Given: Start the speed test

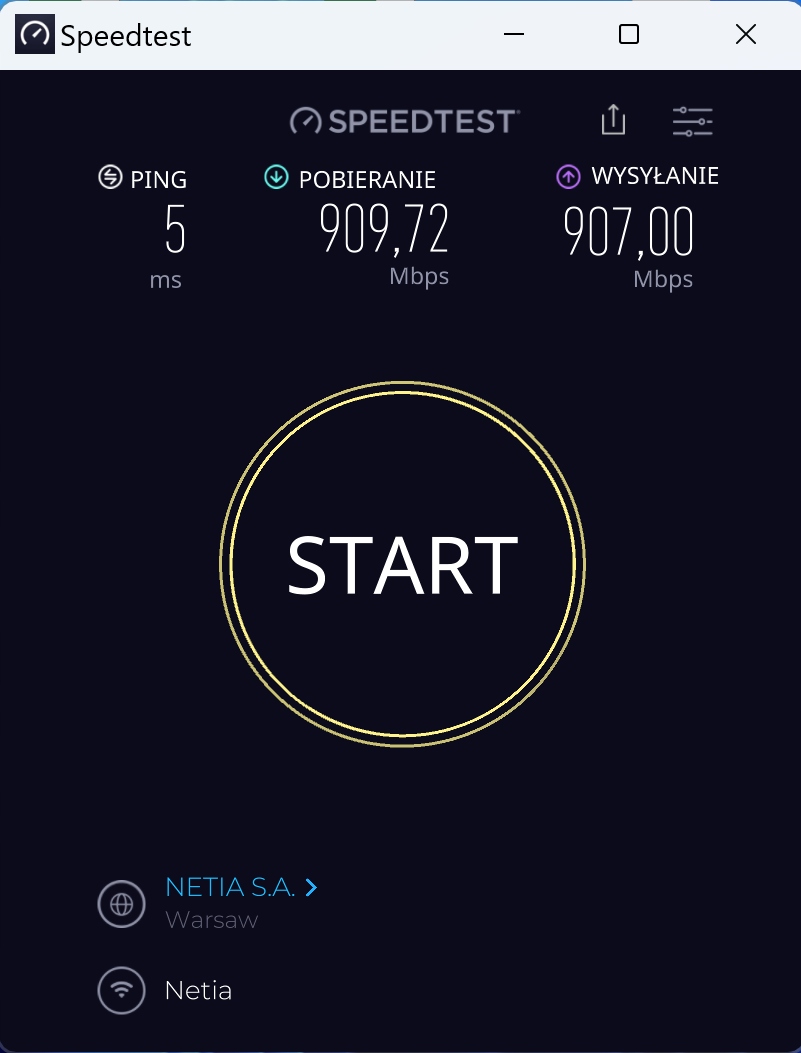Looking at the screenshot, I should pyautogui.click(x=402, y=564).
